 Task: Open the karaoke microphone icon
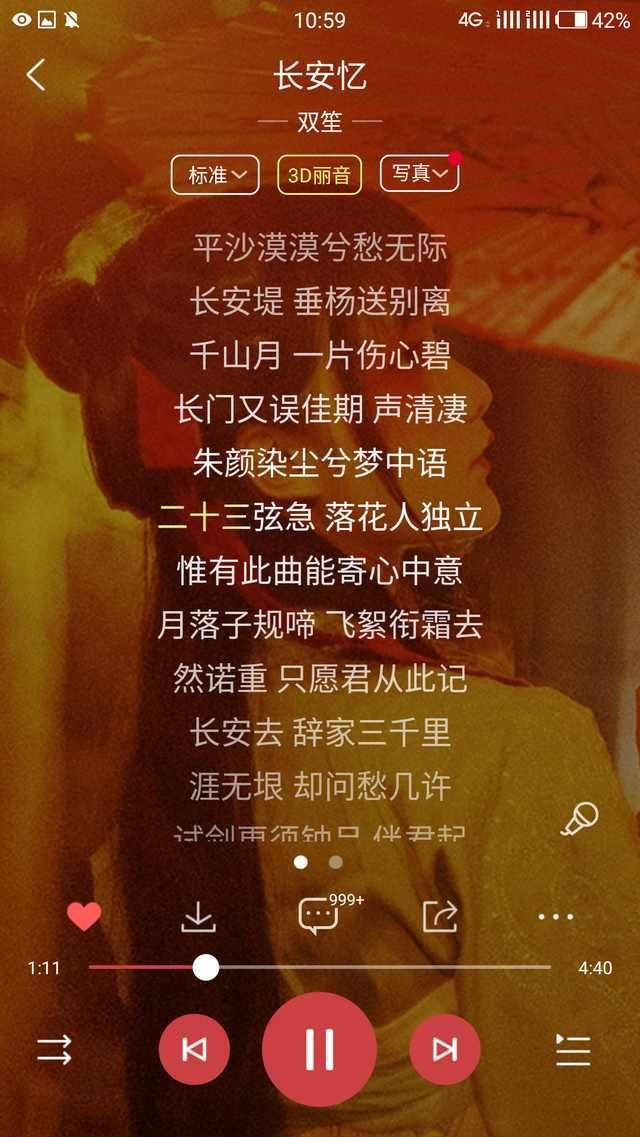pos(579,819)
